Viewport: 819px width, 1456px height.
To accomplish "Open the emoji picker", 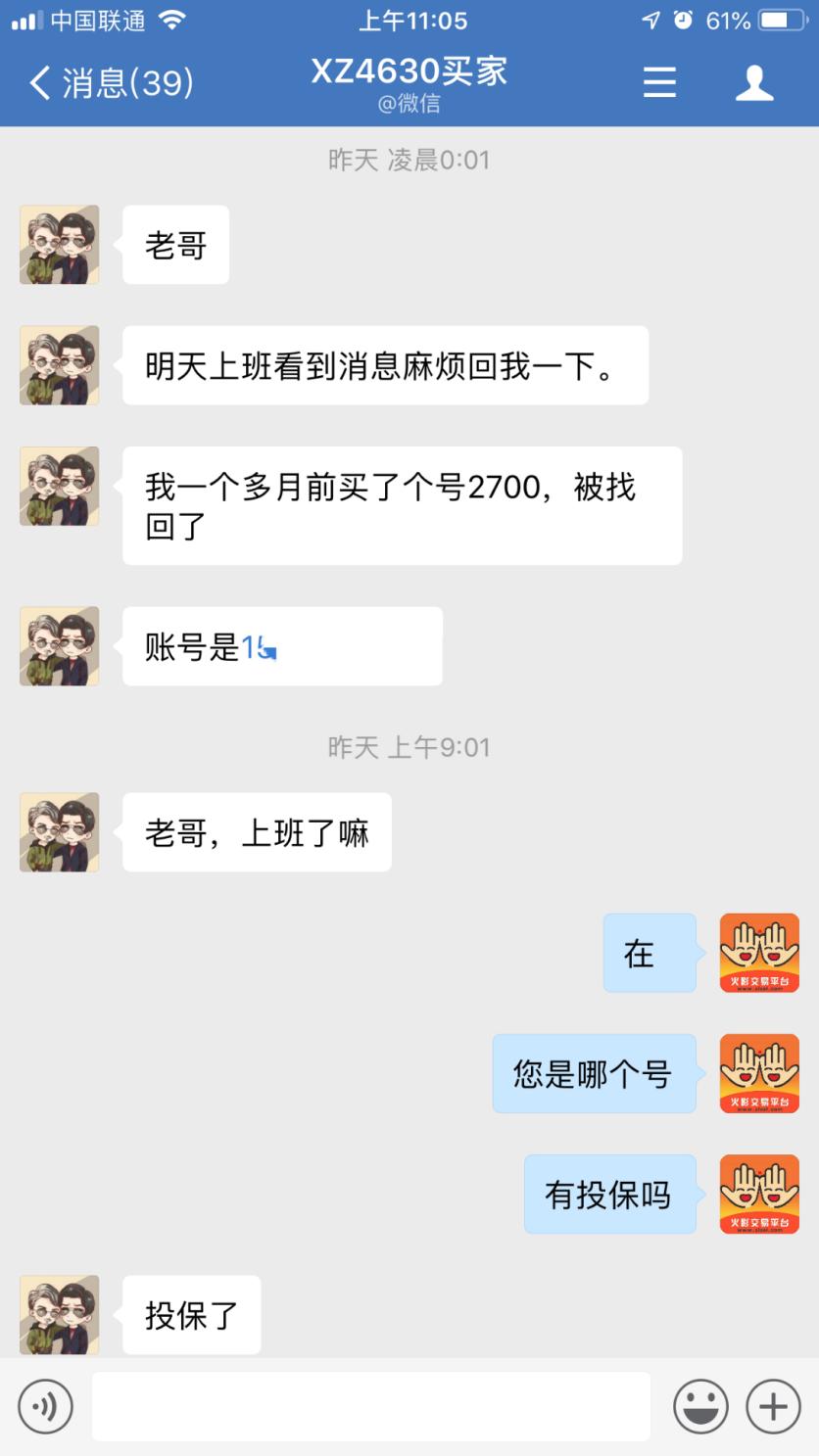I will coord(700,1405).
